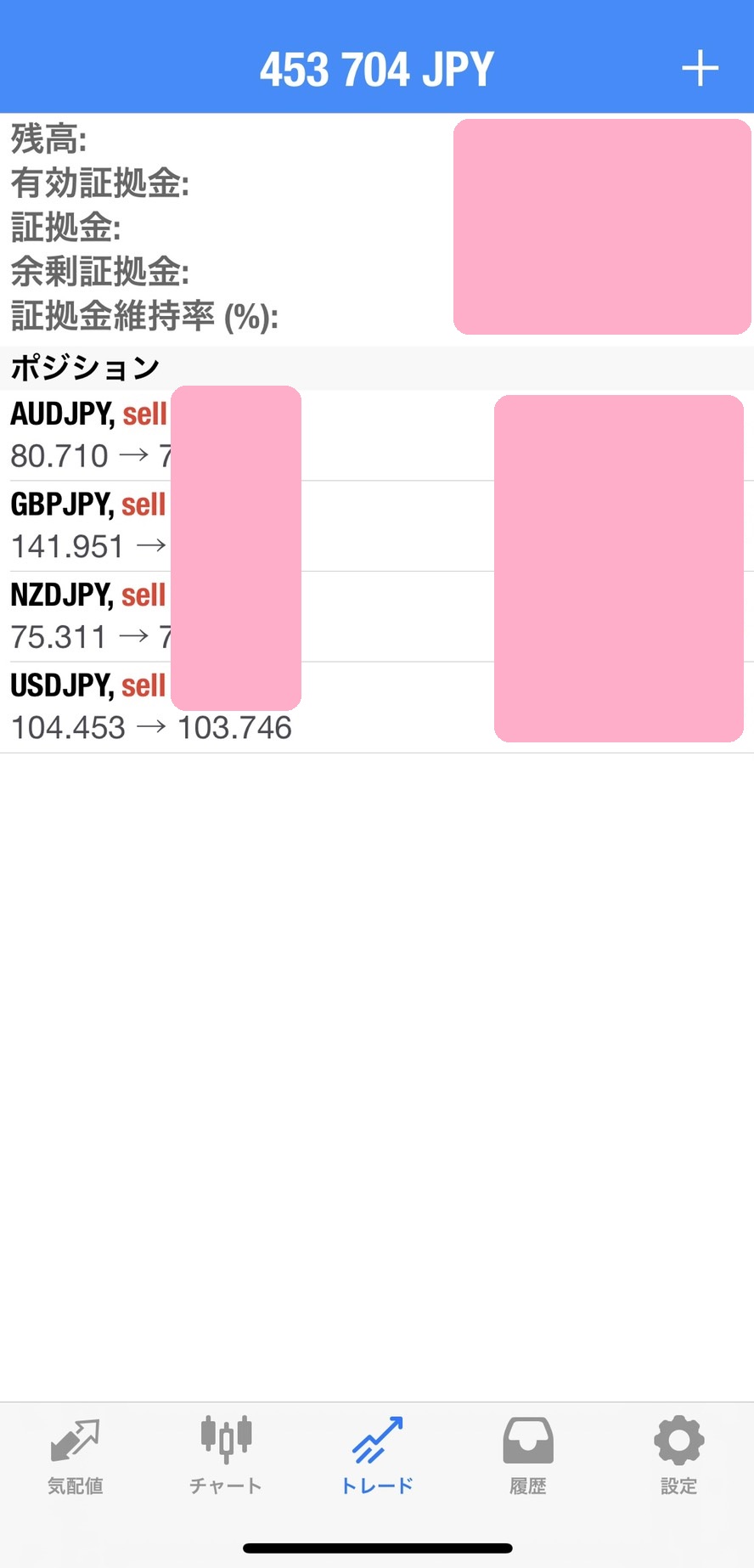Viewport: 754px width, 1568px height.
Task: Open the AUDJPY sell position
Action: tap(377, 435)
